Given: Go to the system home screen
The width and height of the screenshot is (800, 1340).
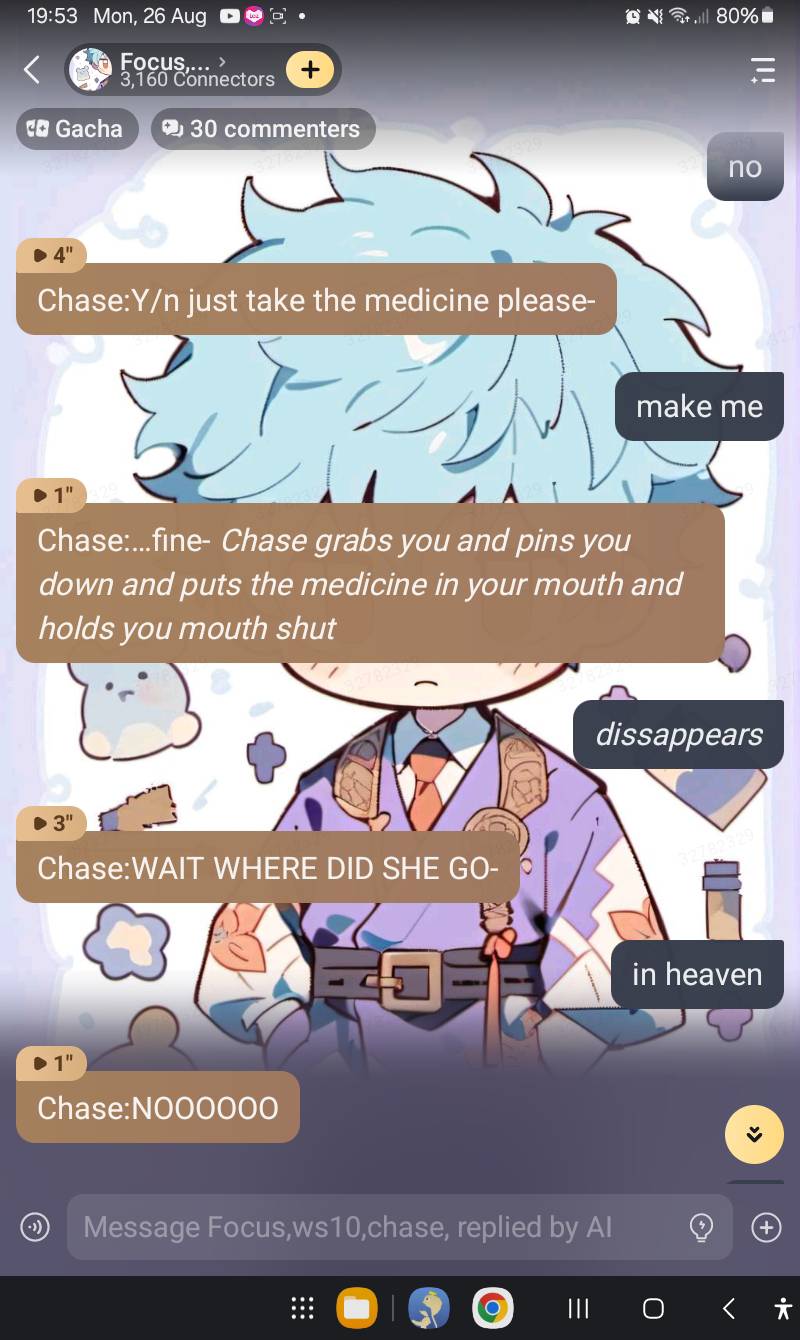Looking at the screenshot, I should click(653, 1308).
